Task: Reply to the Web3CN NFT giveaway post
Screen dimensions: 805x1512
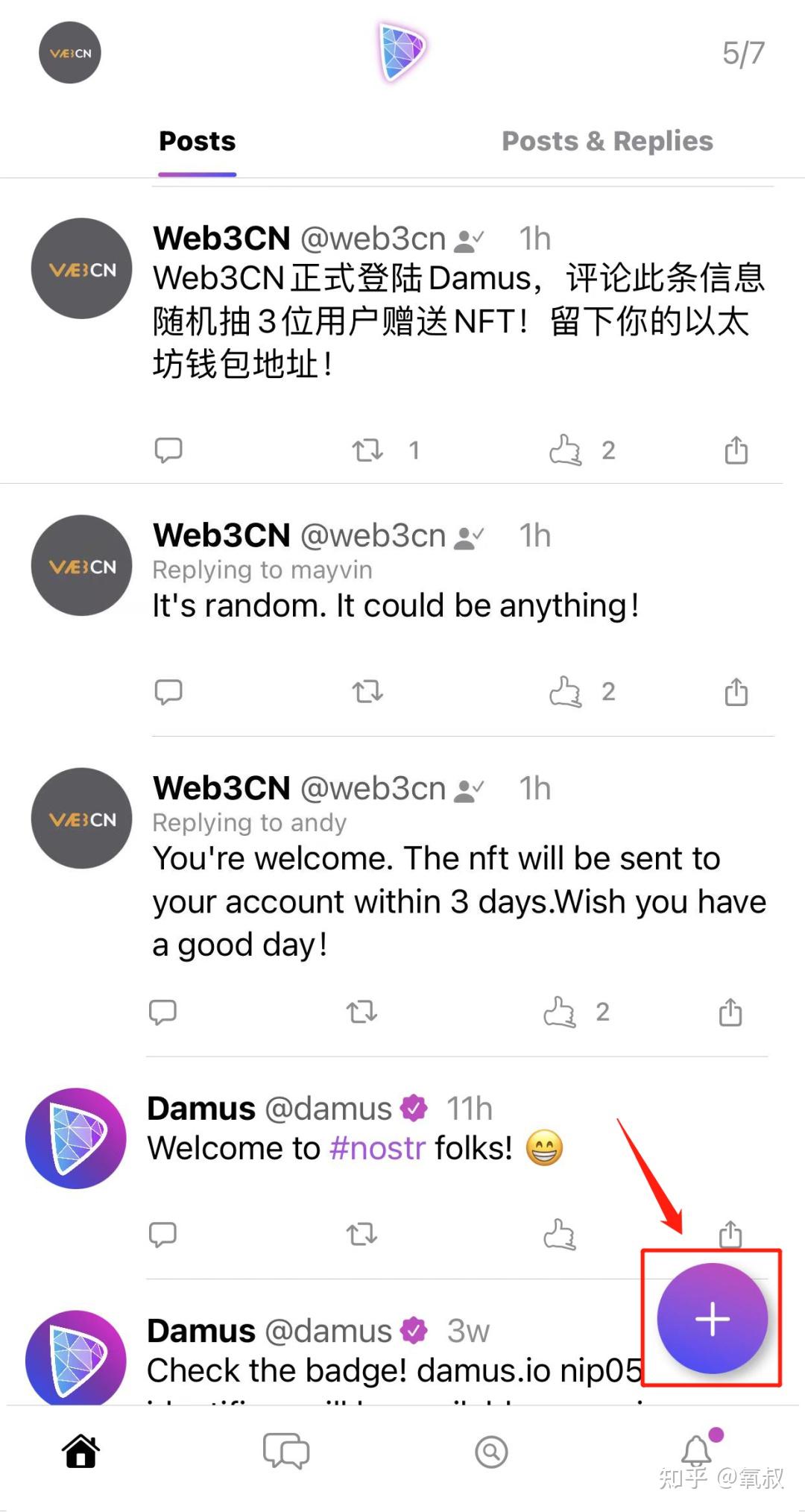Action: pyautogui.click(x=168, y=450)
